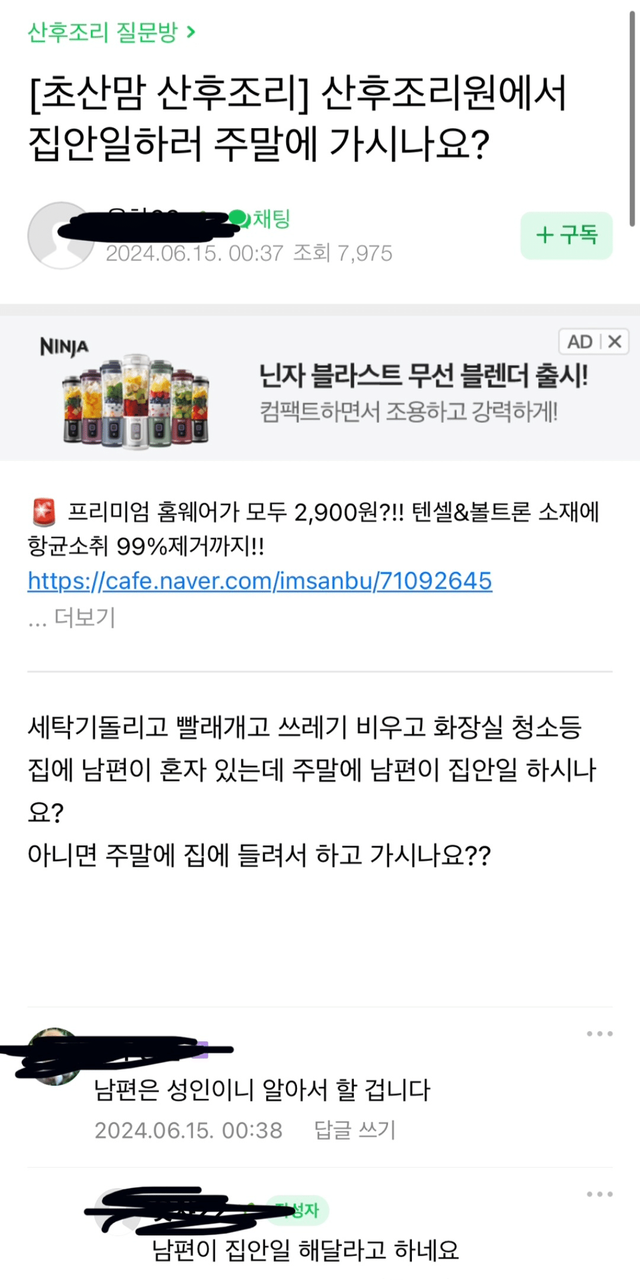Viewport: 640px width, 1280px height.
Task: Open options menu for the first comment
Action: click(599, 1034)
